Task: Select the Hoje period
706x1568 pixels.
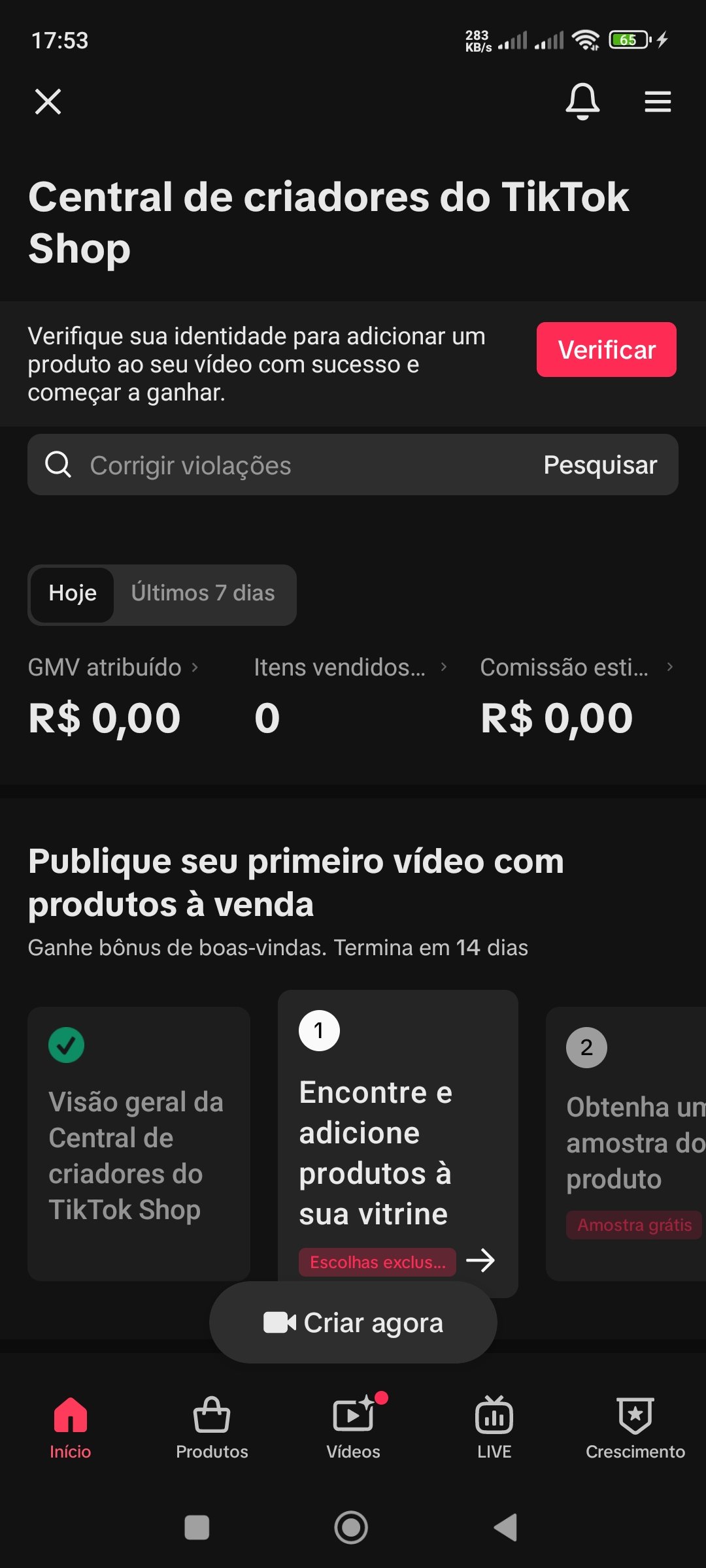Action: point(73,593)
